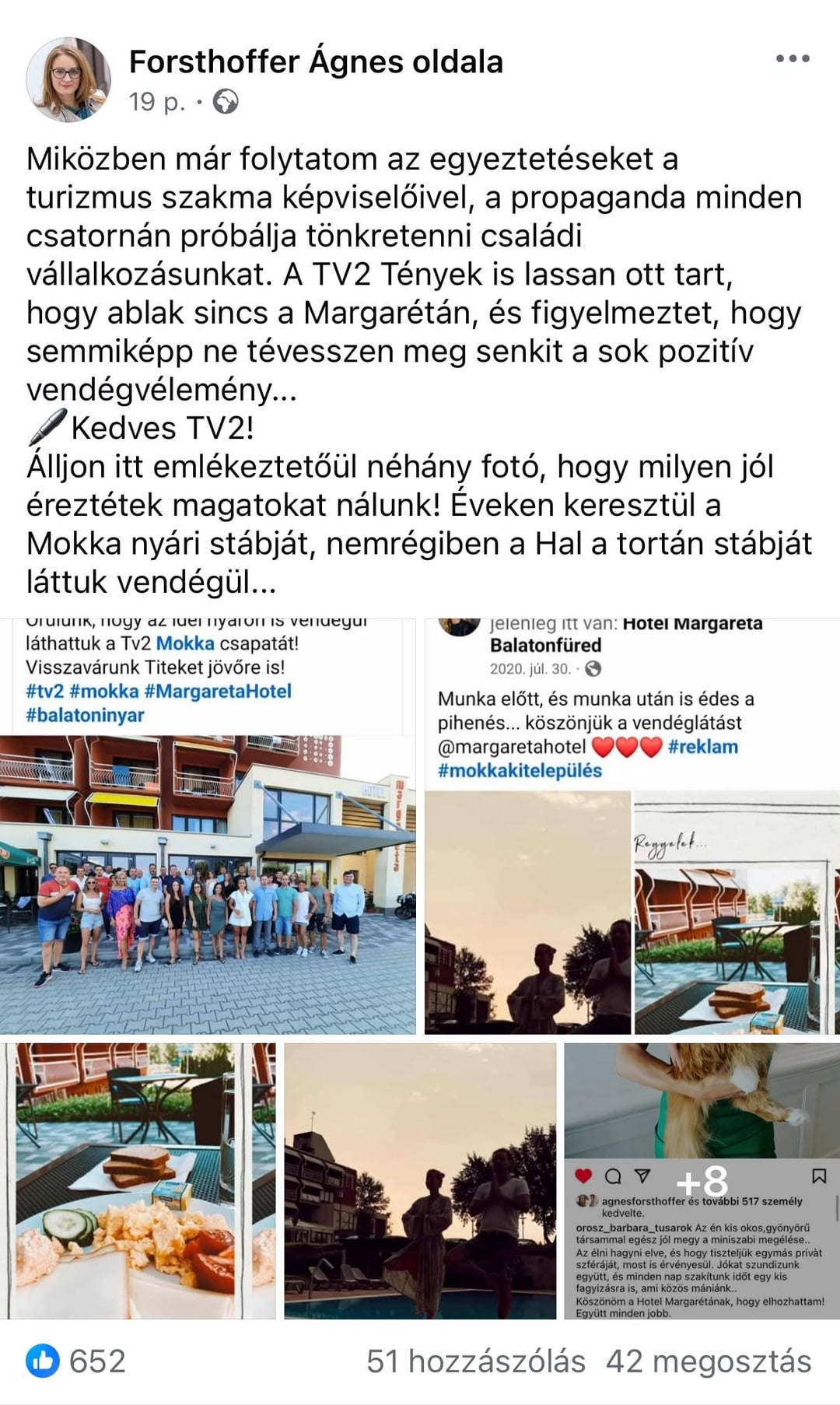
Task: View the 652 reactions list
Action: [x=75, y=1361]
